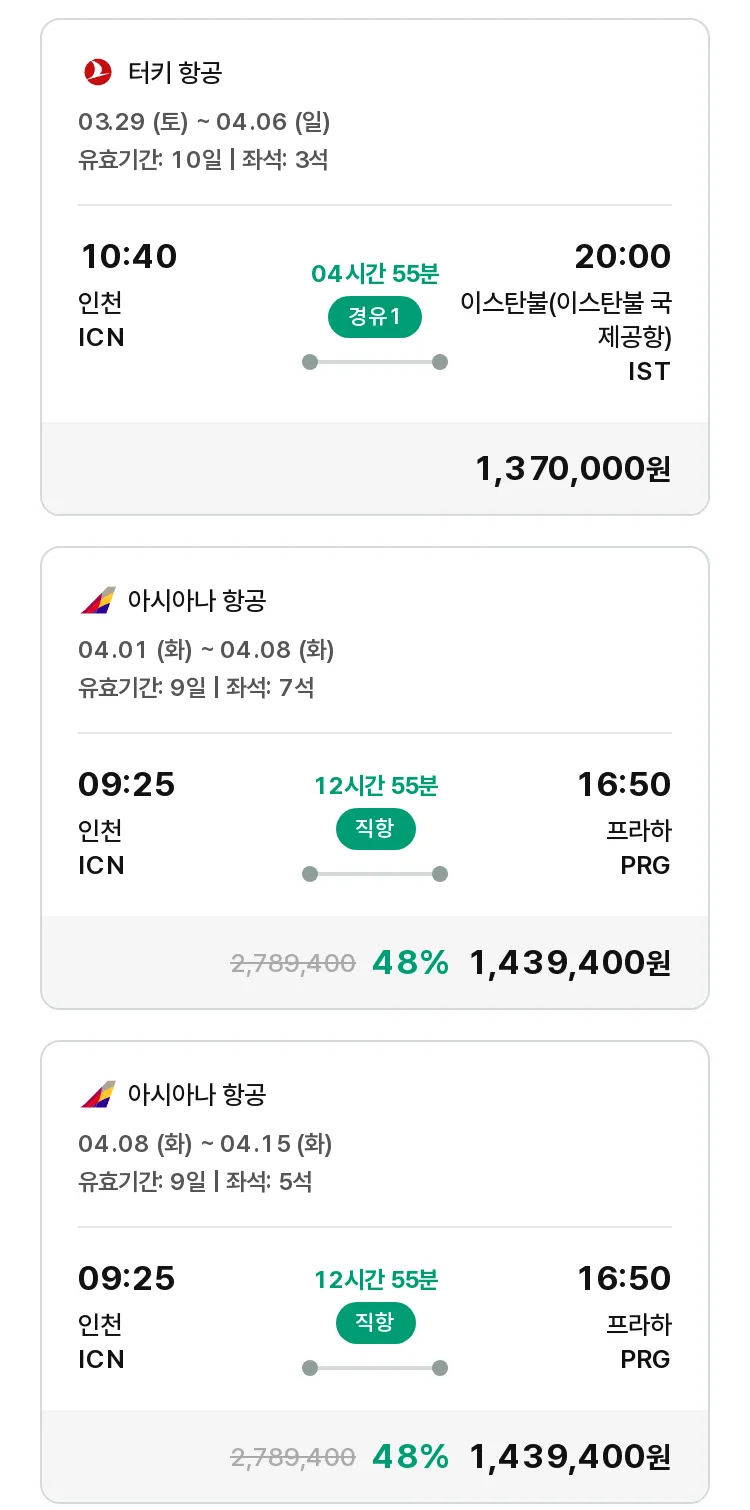Open the Turkish Airlines flight to Istanbul

pos(375,267)
